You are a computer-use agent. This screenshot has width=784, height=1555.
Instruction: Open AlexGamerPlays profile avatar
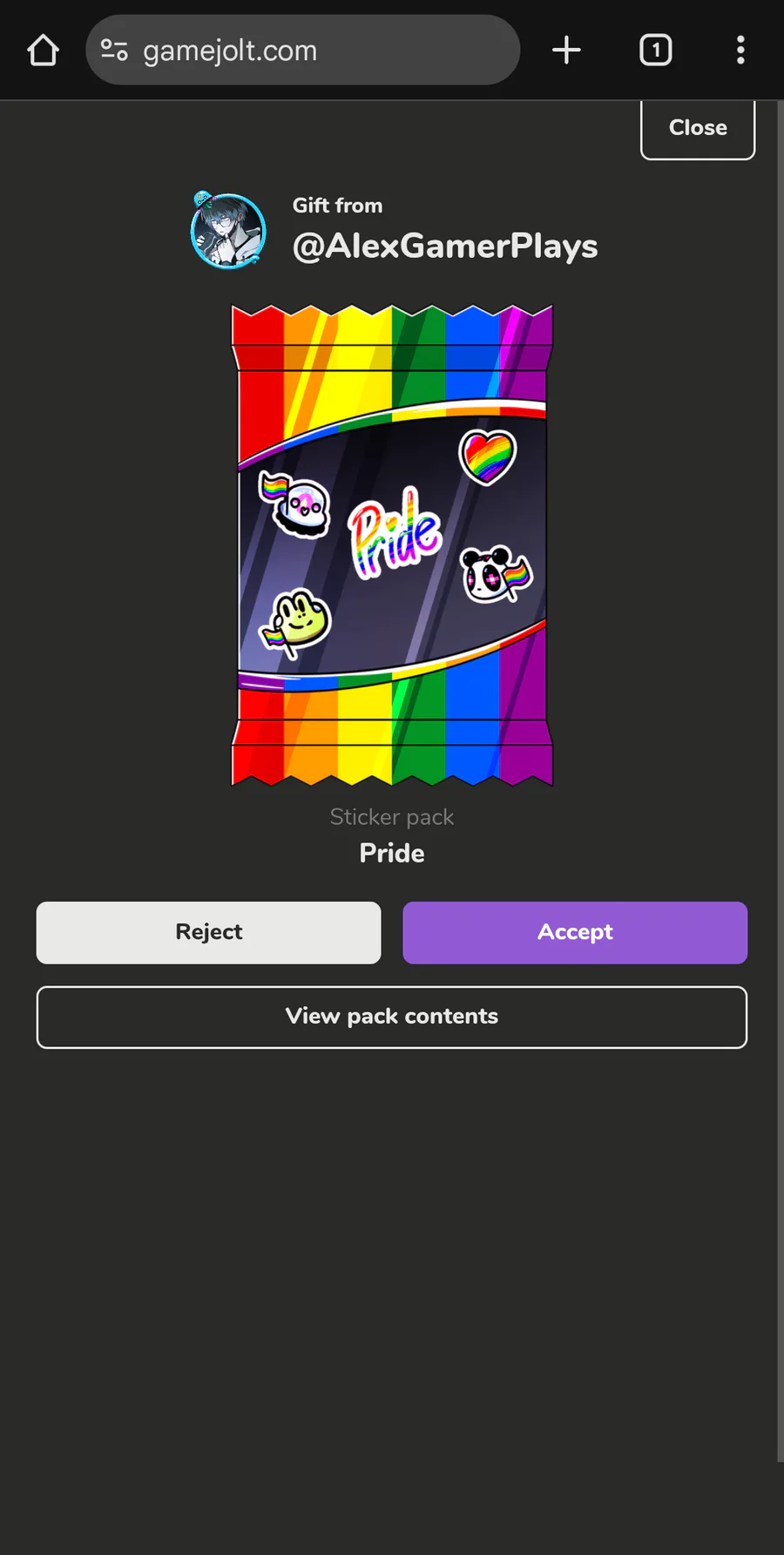coord(228,231)
